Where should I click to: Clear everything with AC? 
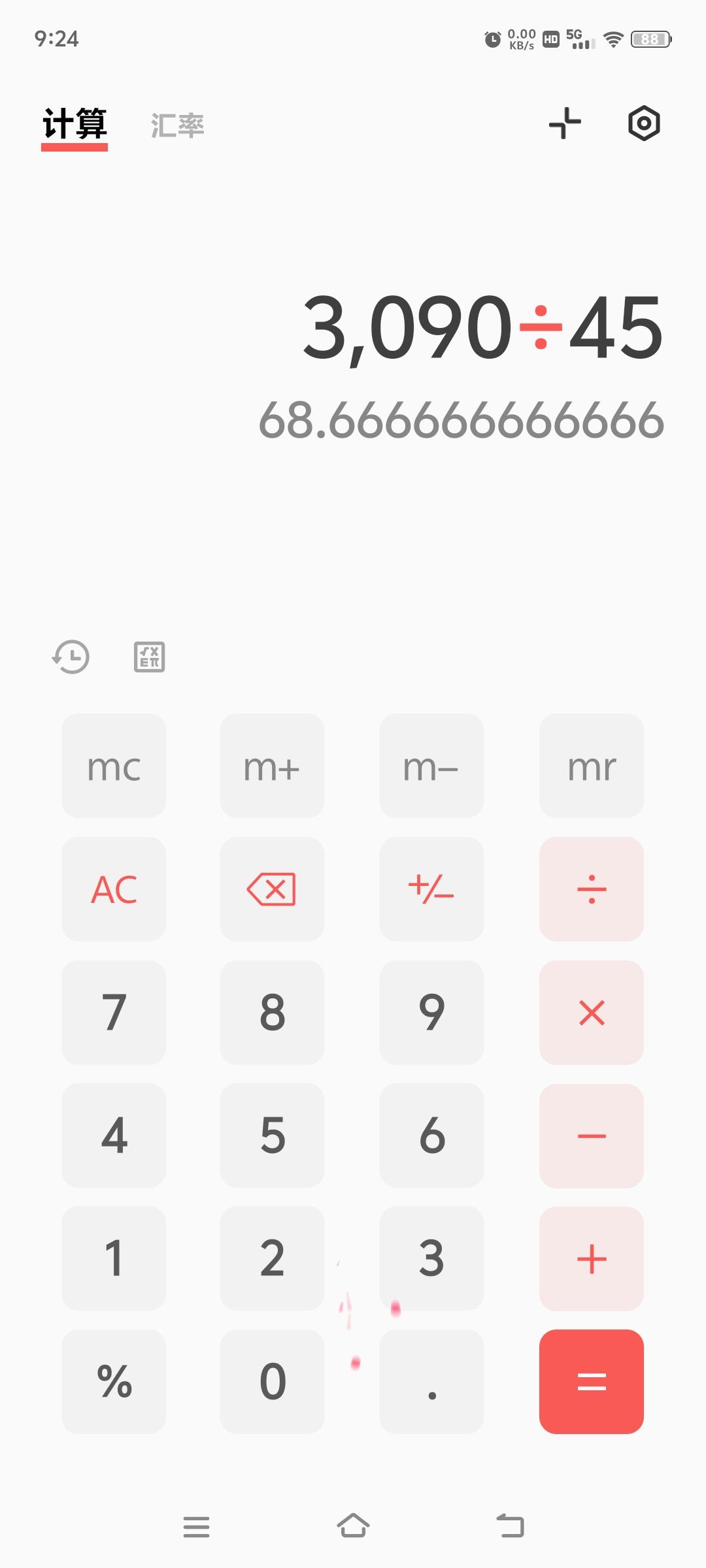pos(114,889)
